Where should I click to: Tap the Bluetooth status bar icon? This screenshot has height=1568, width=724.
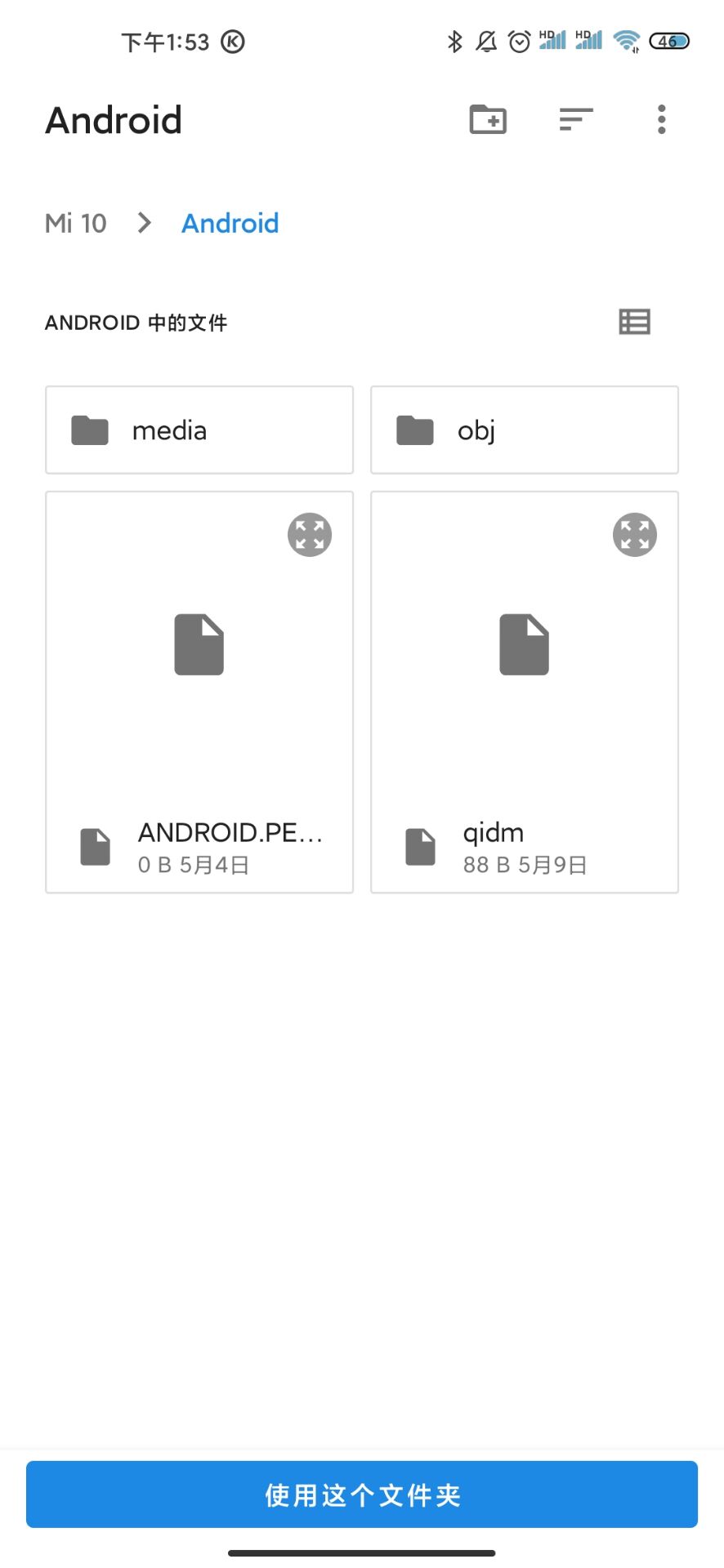(454, 40)
